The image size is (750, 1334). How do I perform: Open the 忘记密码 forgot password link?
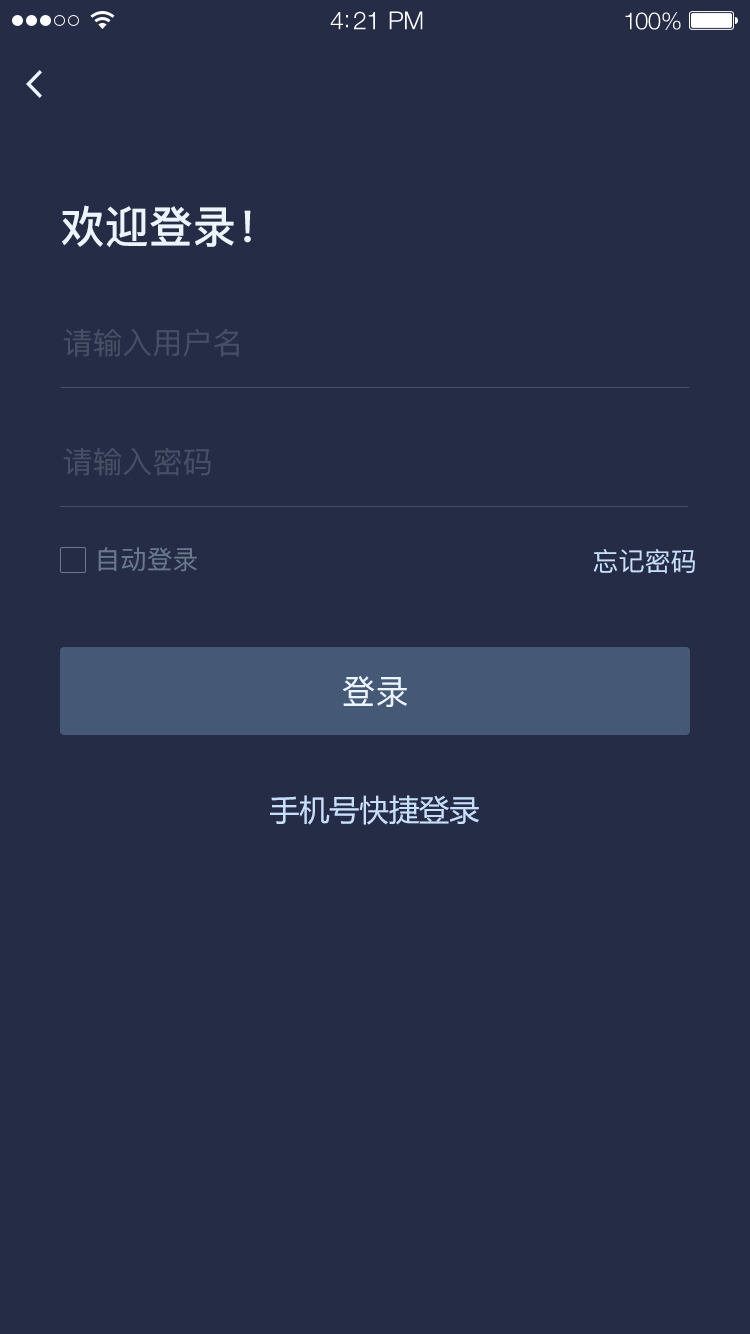point(643,562)
